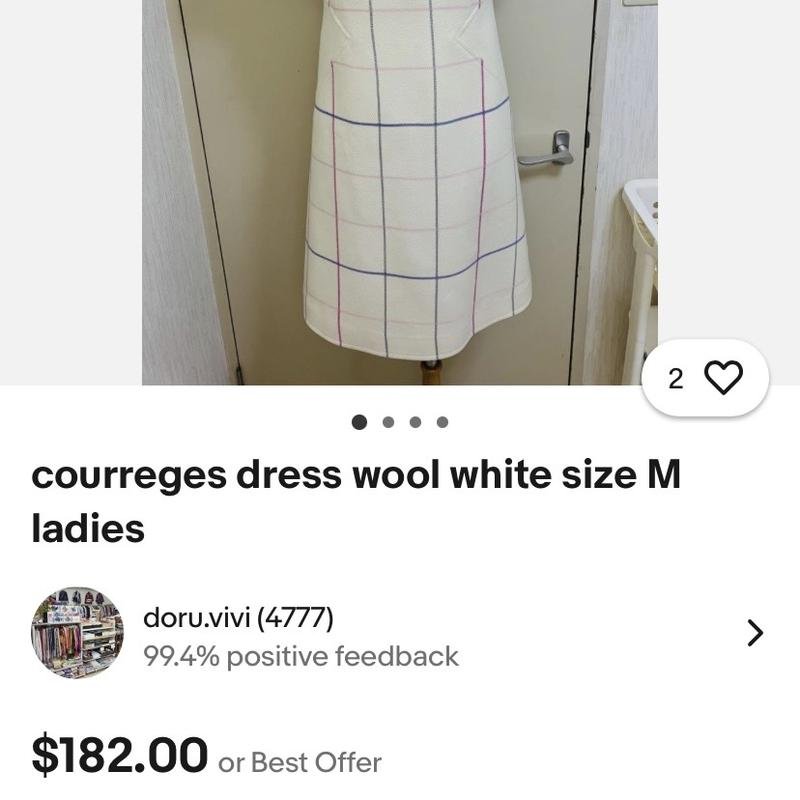Add the courreges dress to watchlist

coord(723,378)
